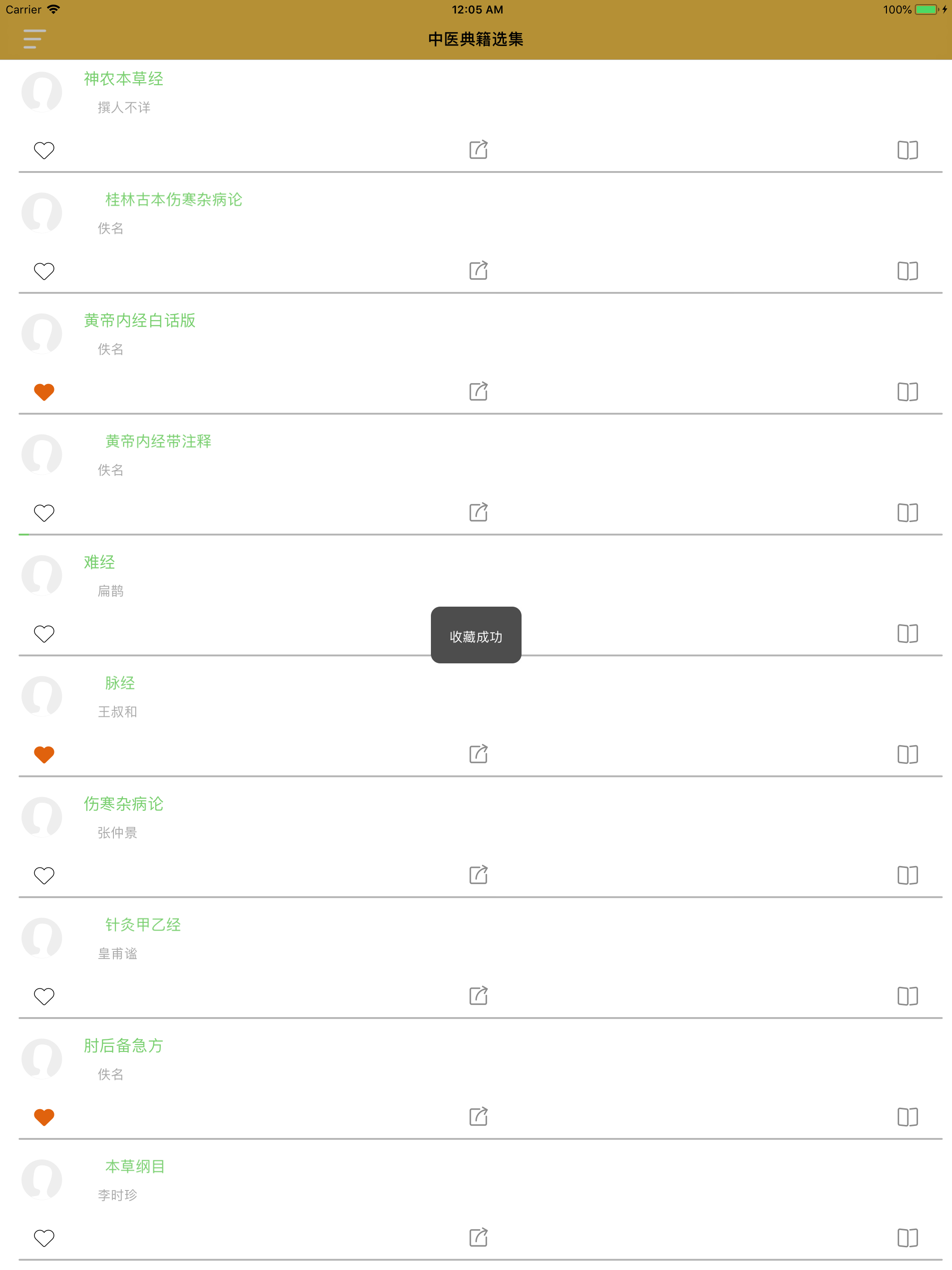
Task: Open 肘后备急方 via its title link
Action: pos(122,1045)
